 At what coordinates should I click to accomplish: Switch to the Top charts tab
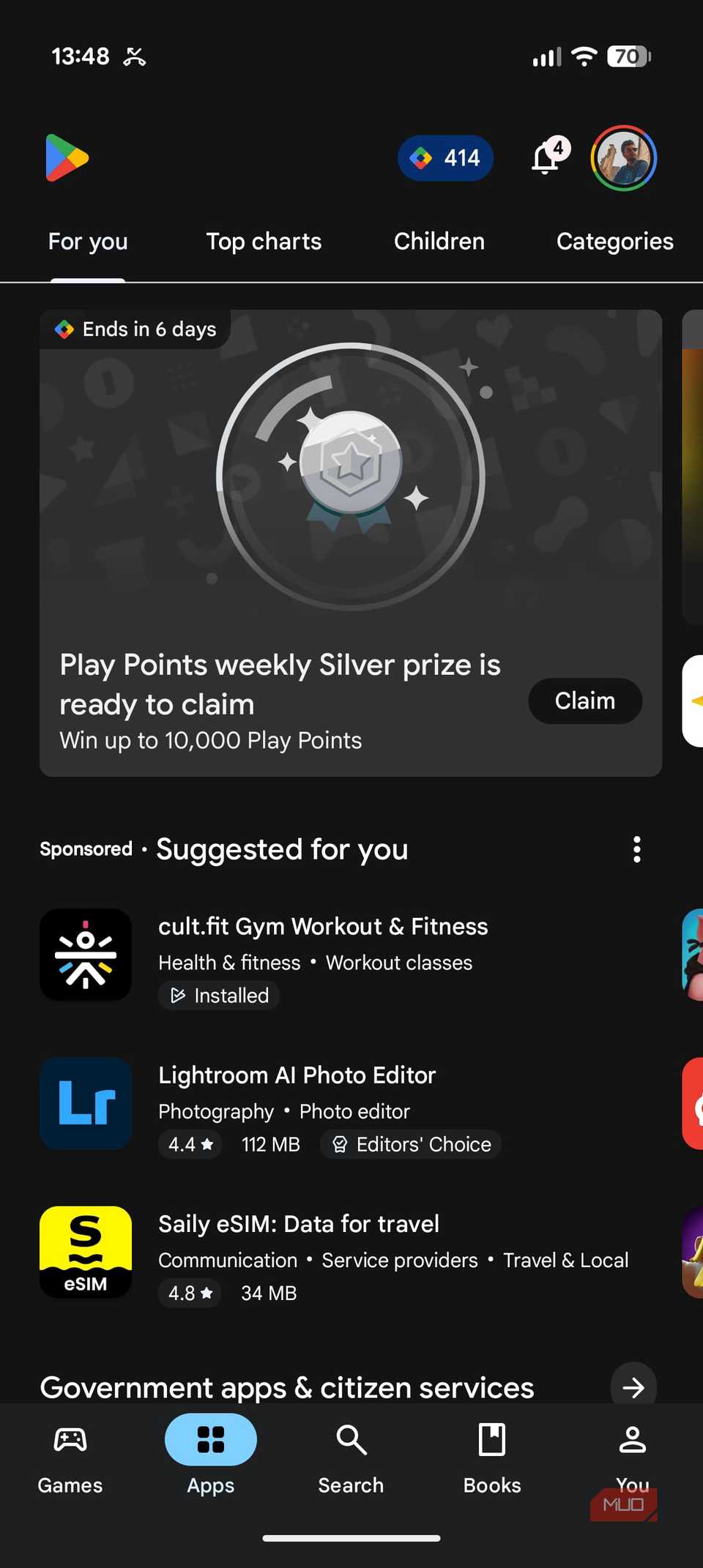click(264, 242)
